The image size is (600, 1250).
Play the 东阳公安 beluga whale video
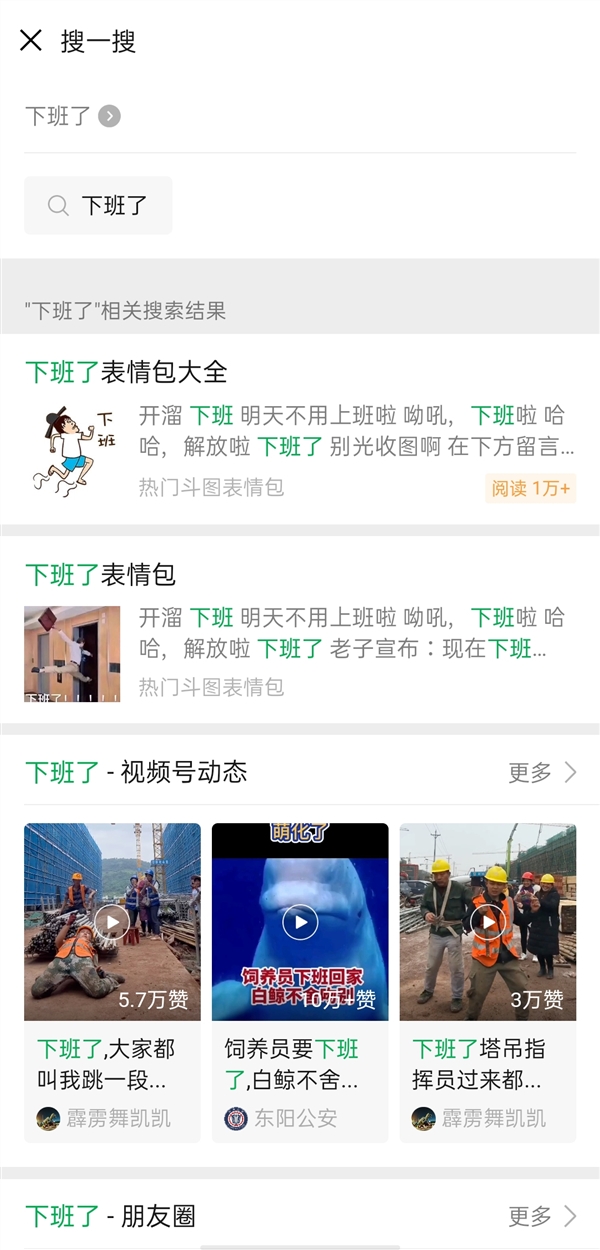pyautogui.click(x=300, y=921)
